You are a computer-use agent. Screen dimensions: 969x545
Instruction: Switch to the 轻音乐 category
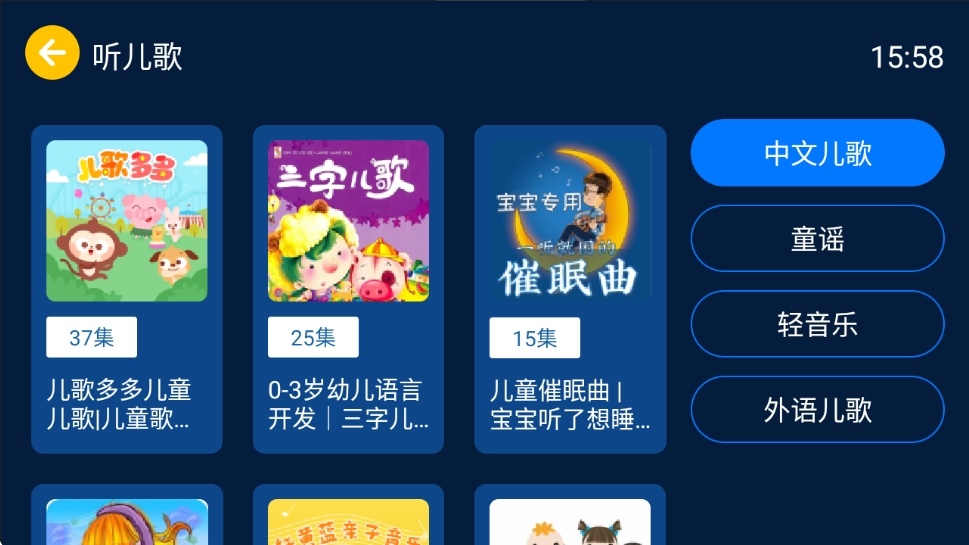(x=817, y=324)
